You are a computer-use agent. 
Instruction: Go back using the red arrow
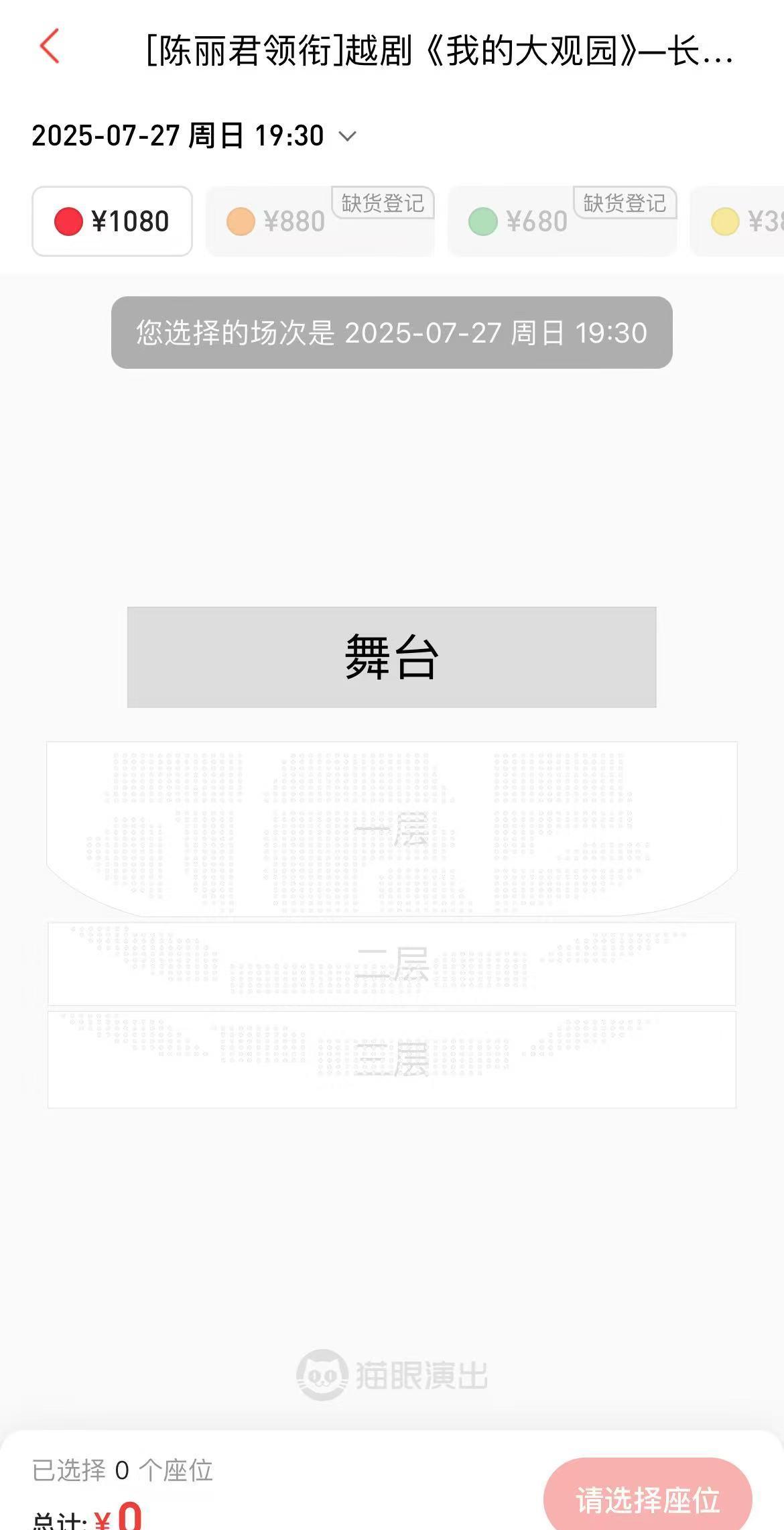coord(50,47)
